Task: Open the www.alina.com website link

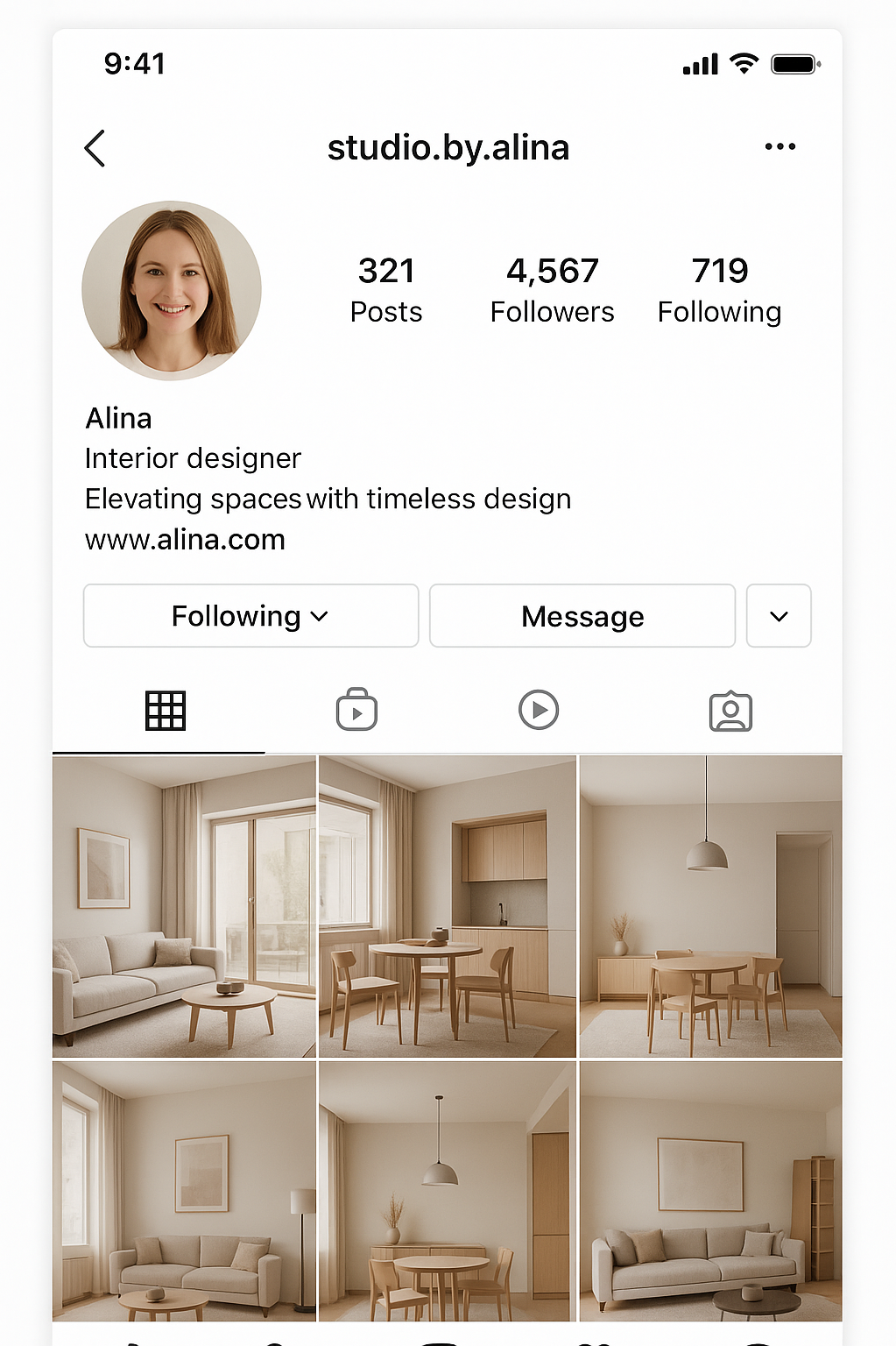Action: coord(184,540)
